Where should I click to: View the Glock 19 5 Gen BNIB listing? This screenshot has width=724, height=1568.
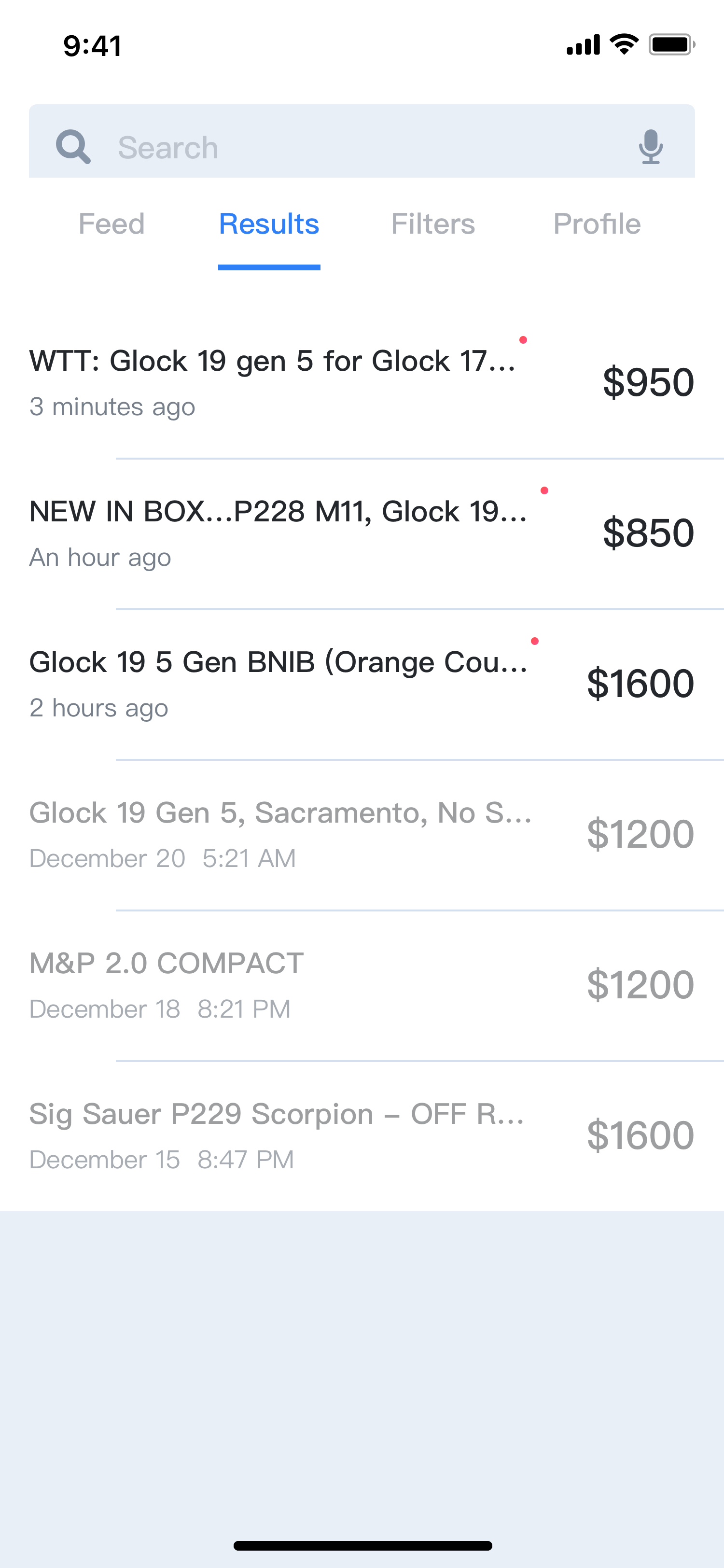pyautogui.click(x=362, y=684)
